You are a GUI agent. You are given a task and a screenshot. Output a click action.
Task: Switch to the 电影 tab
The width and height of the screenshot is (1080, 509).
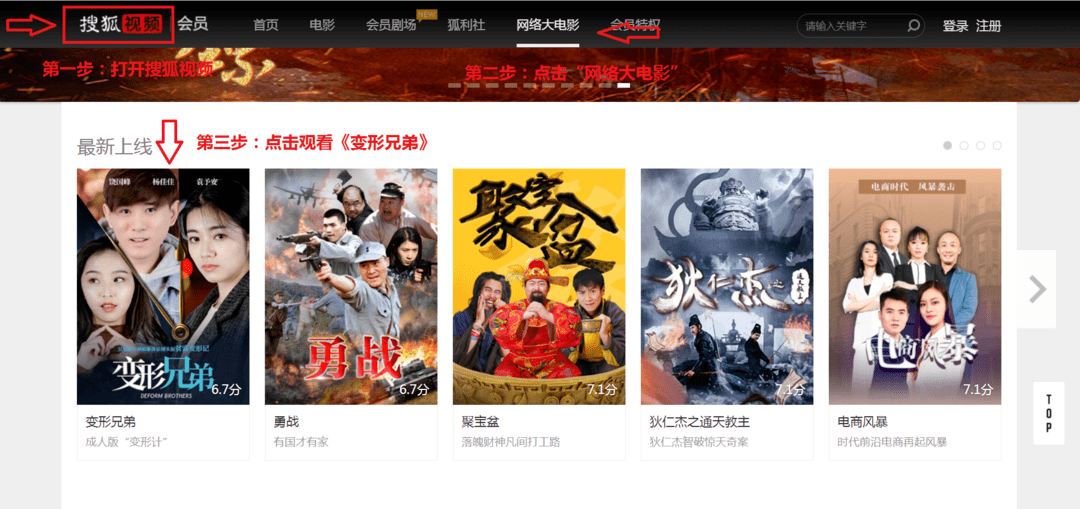(x=322, y=25)
